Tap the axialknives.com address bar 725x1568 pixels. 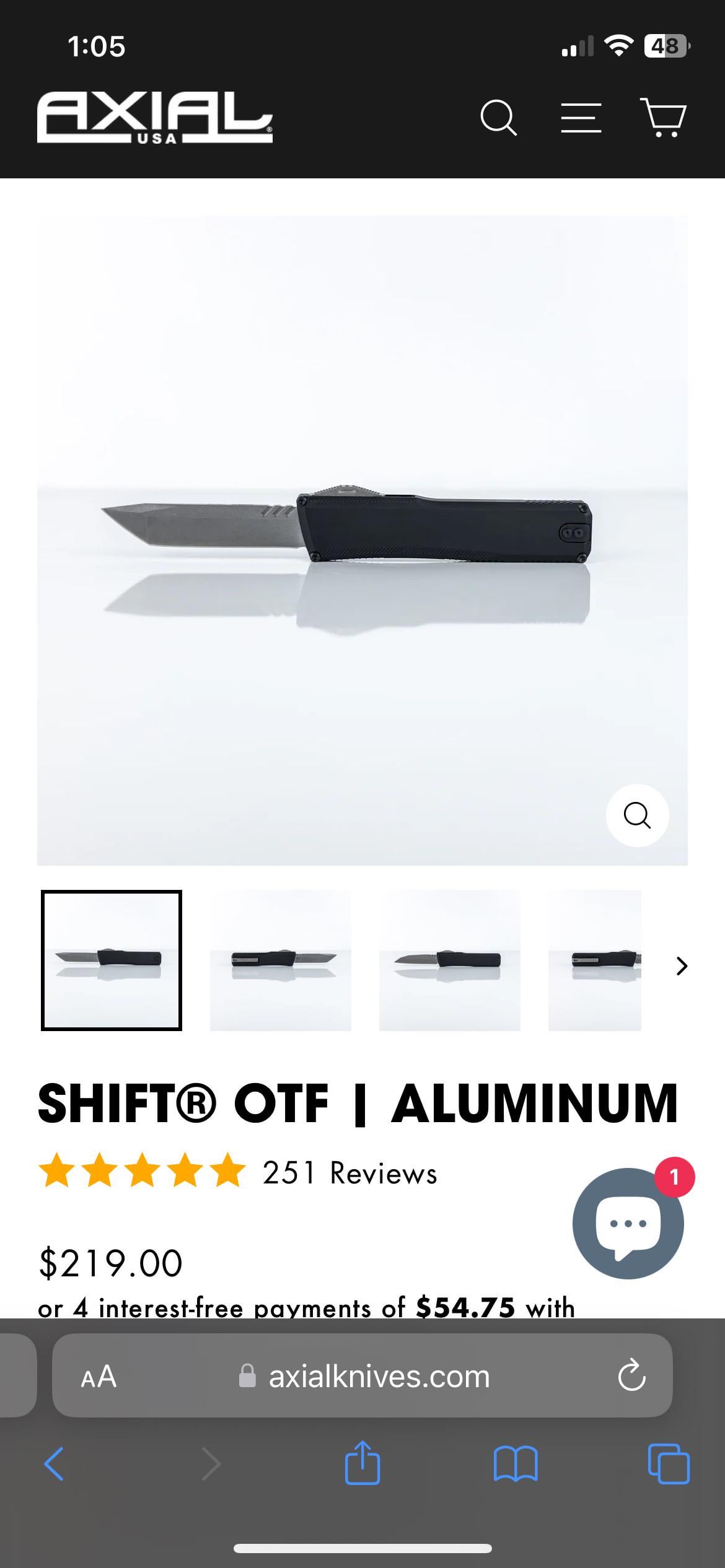coord(378,1377)
